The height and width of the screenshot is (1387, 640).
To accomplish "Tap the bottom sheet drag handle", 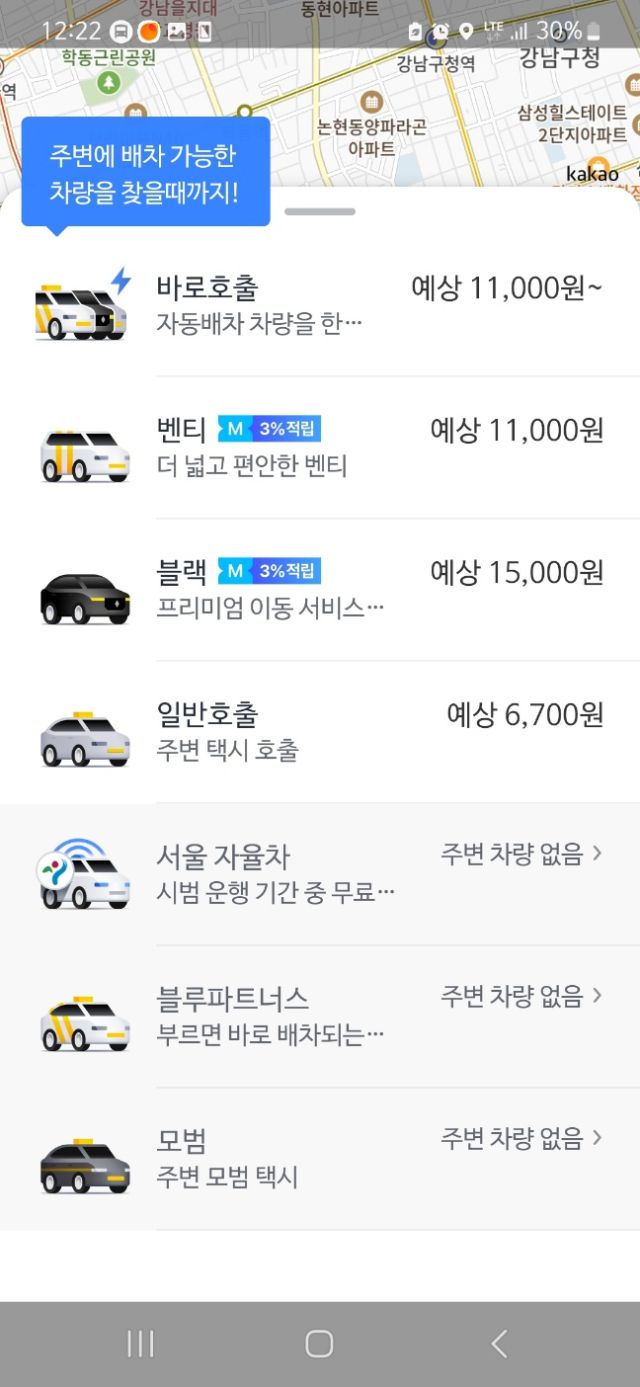I will [320, 212].
